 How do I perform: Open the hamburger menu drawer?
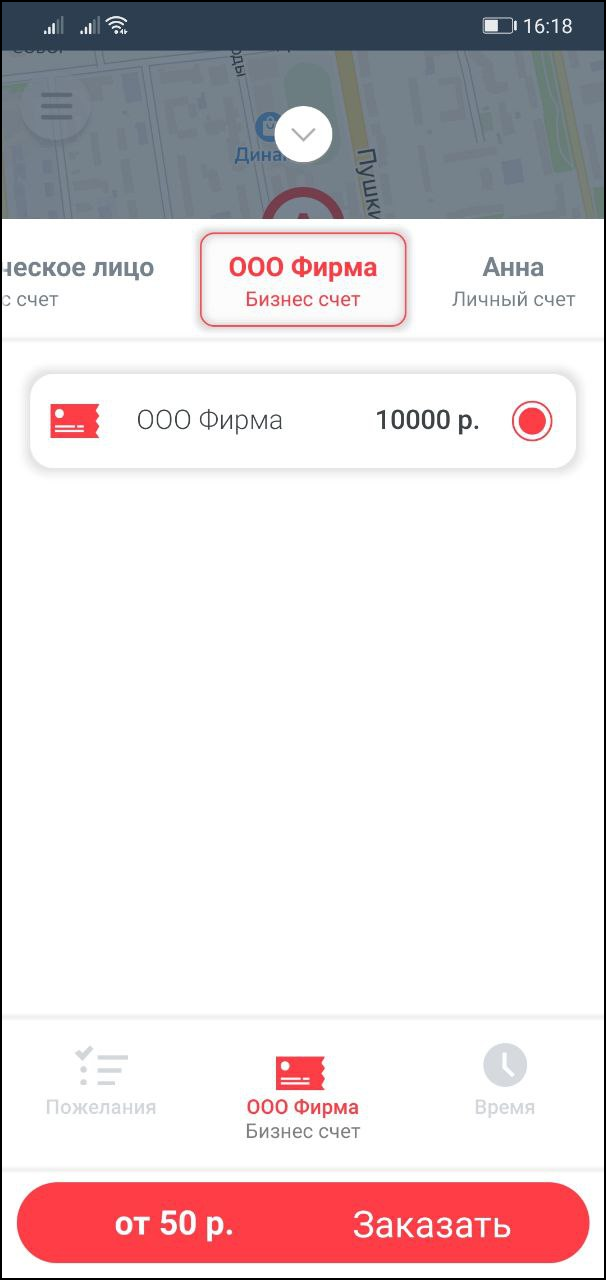[x=56, y=108]
